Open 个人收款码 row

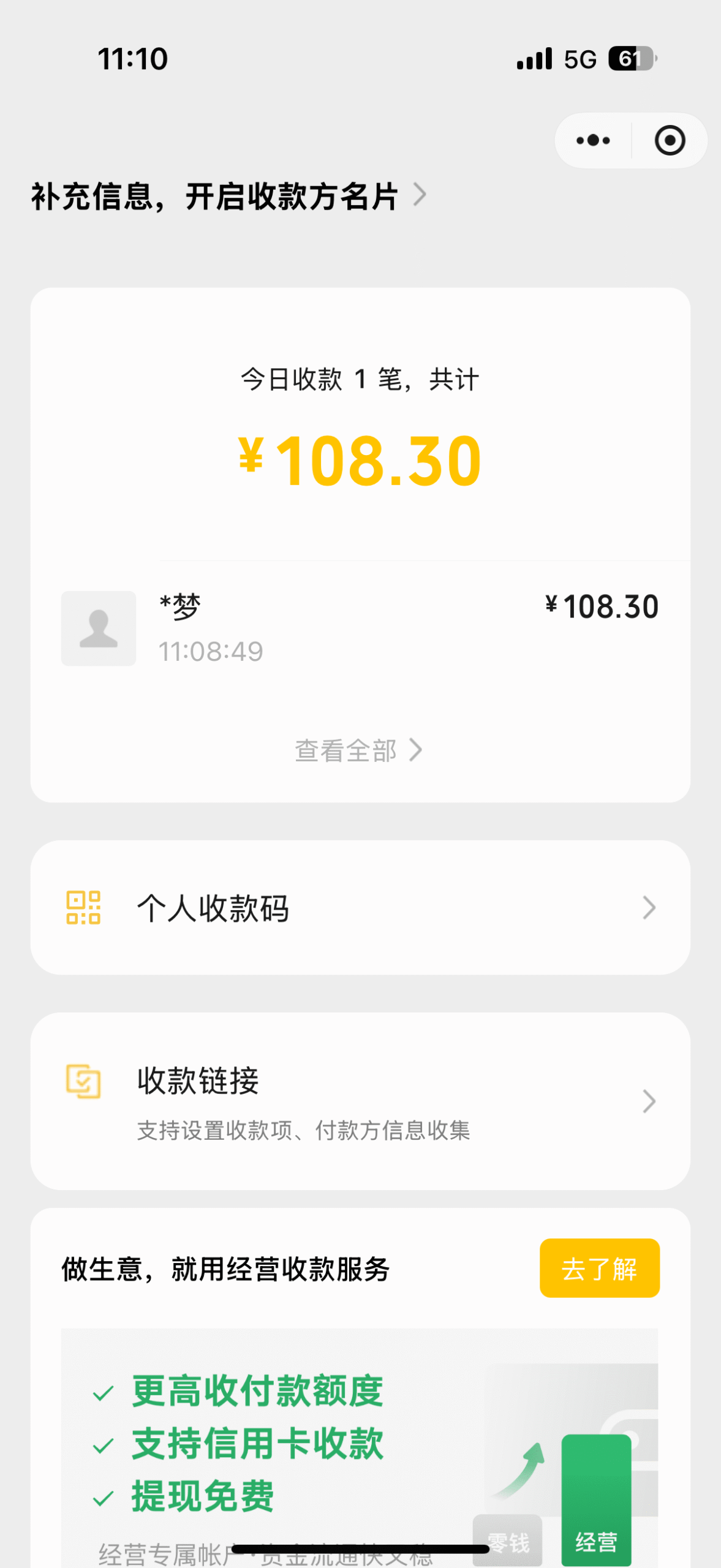pyautogui.click(x=360, y=908)
